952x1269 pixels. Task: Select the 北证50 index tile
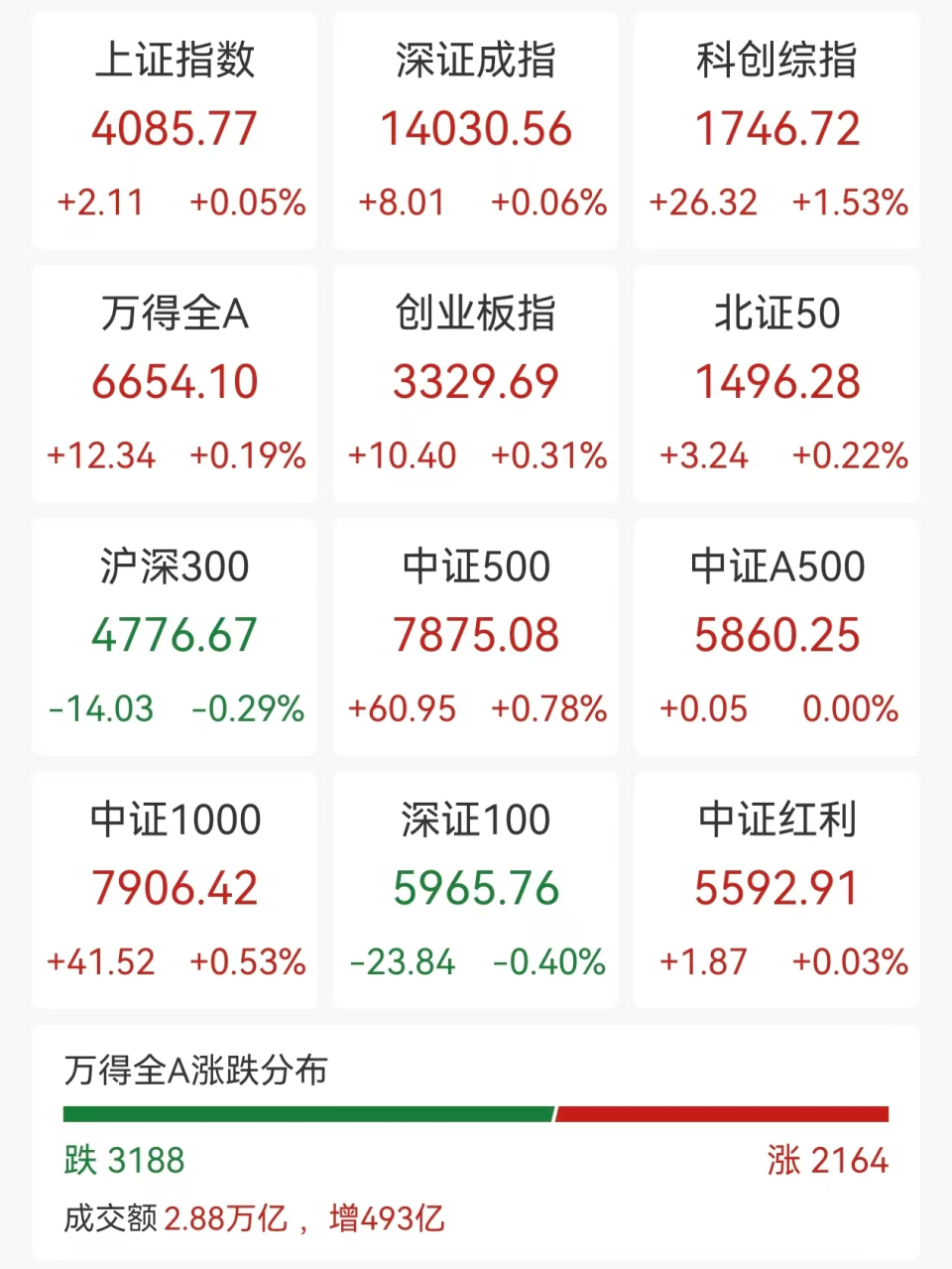pos(776,385)
